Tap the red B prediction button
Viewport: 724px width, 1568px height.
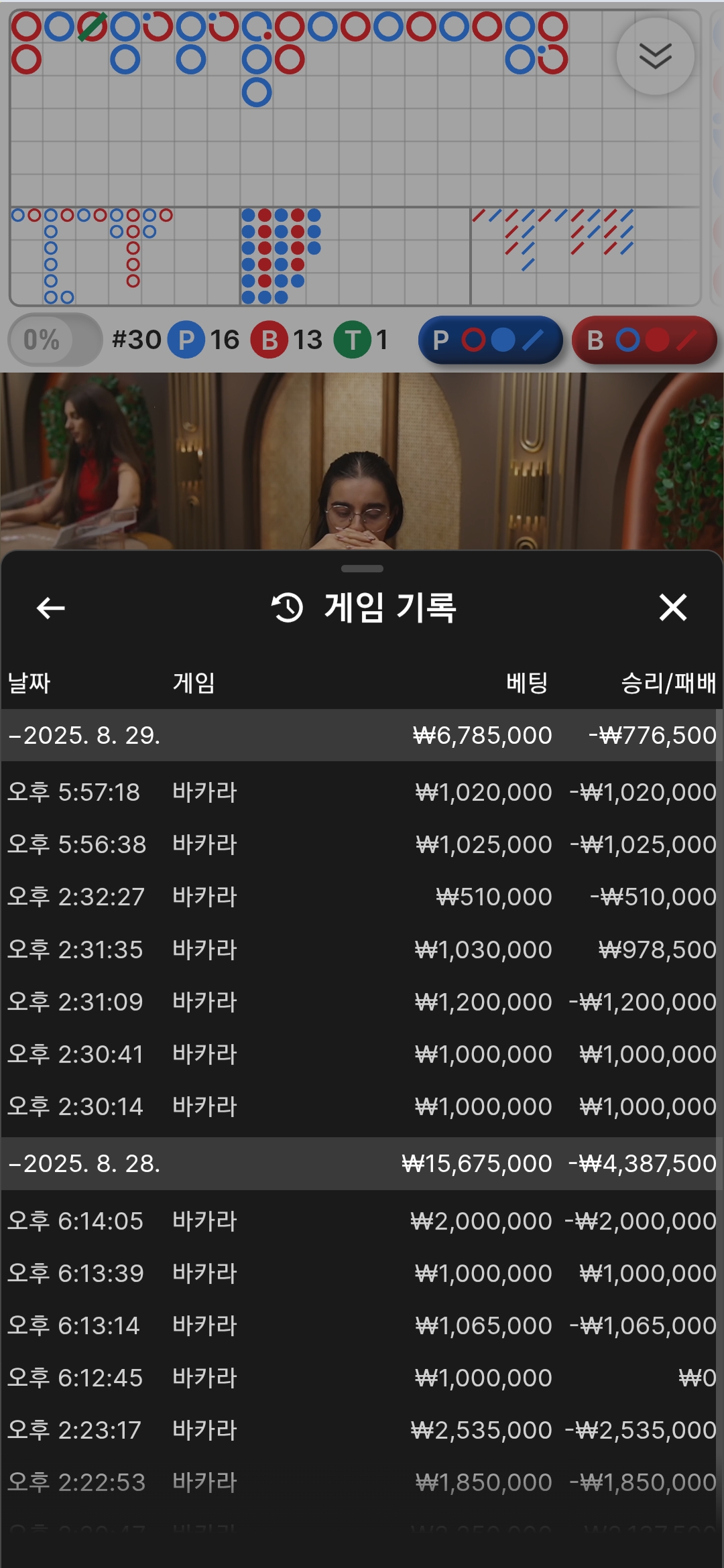(x=644, y=340)
